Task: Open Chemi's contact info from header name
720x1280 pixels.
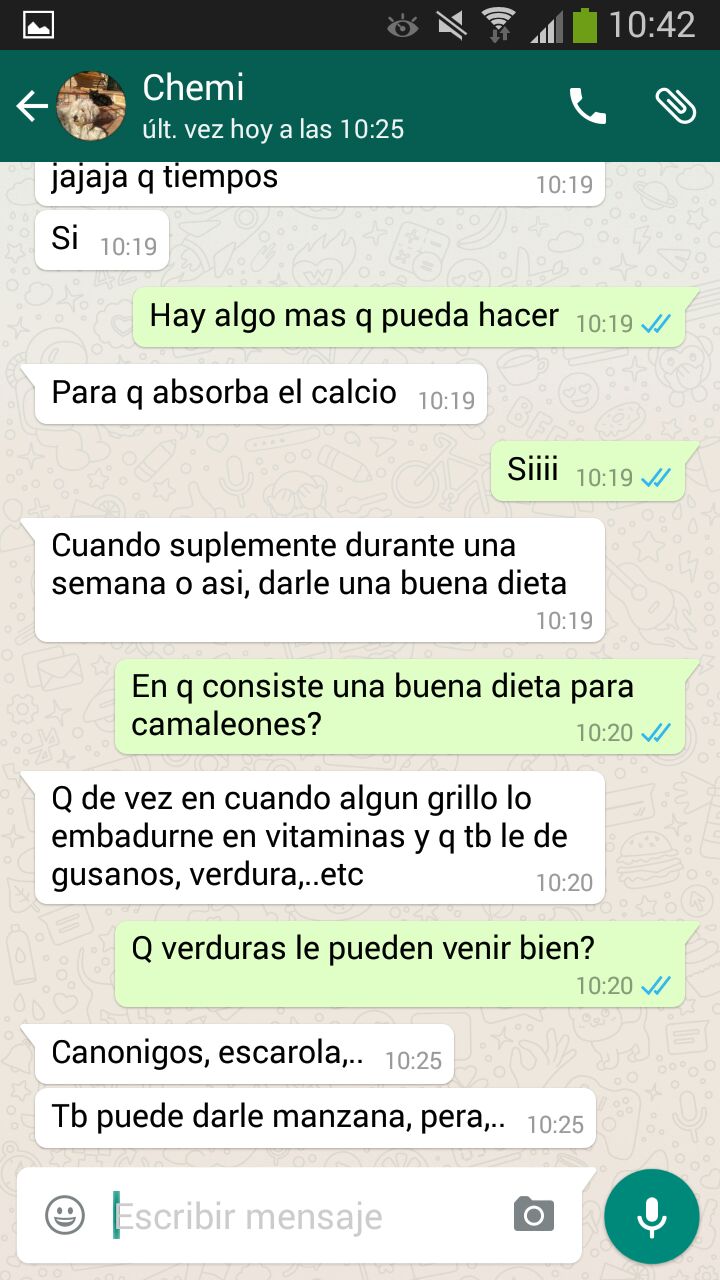Action: (x=194, y=89)
